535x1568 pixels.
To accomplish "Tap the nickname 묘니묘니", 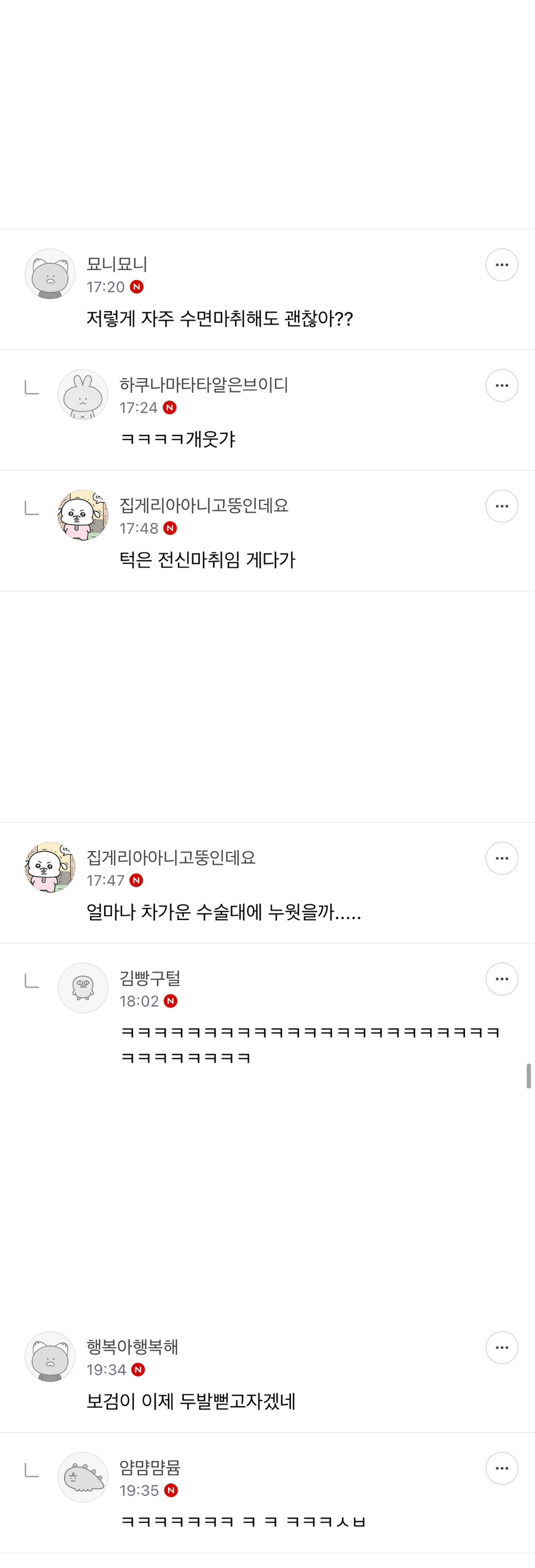I will coord(117,264).
